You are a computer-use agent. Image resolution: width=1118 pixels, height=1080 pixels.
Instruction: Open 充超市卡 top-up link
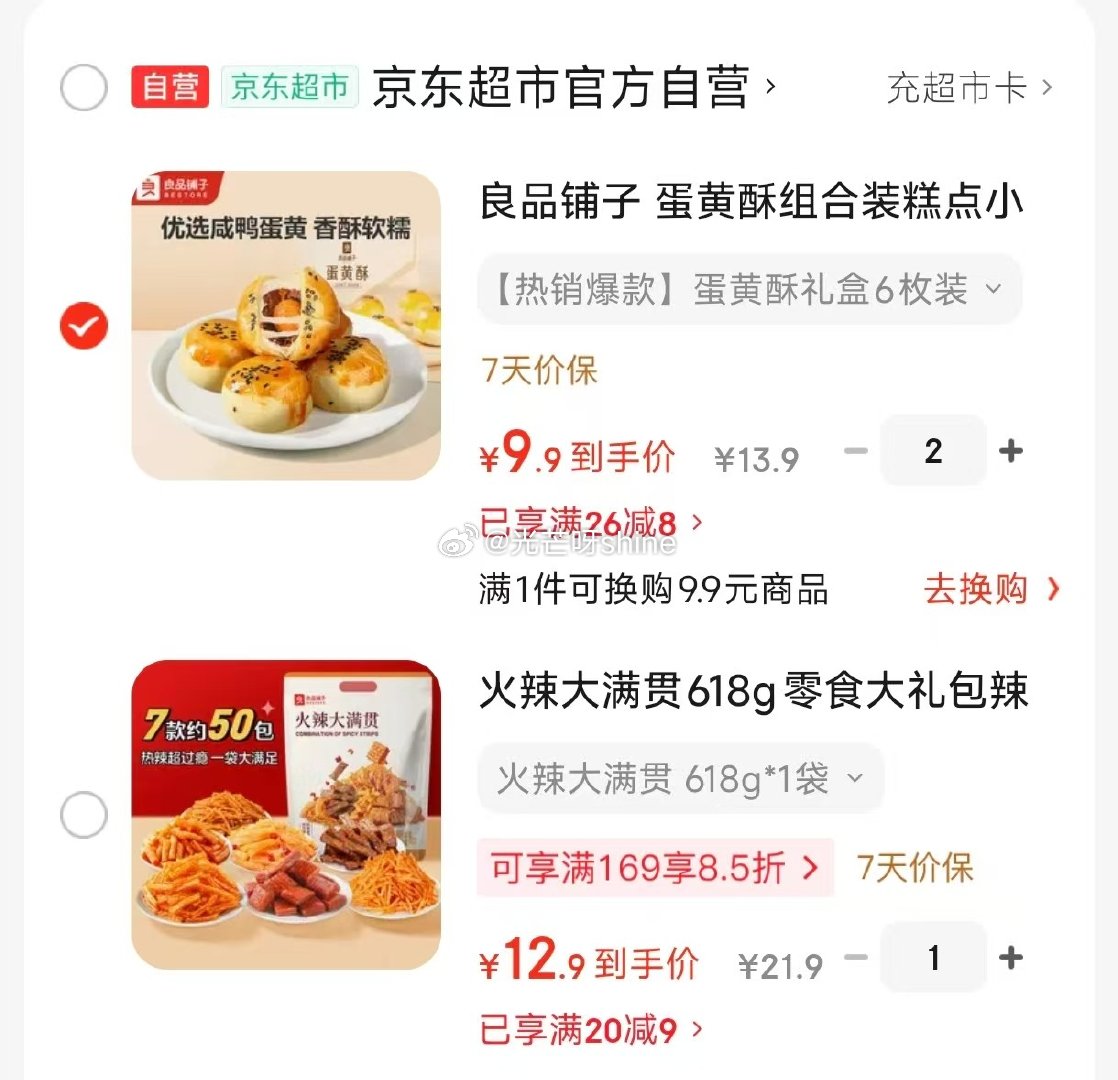968,88
